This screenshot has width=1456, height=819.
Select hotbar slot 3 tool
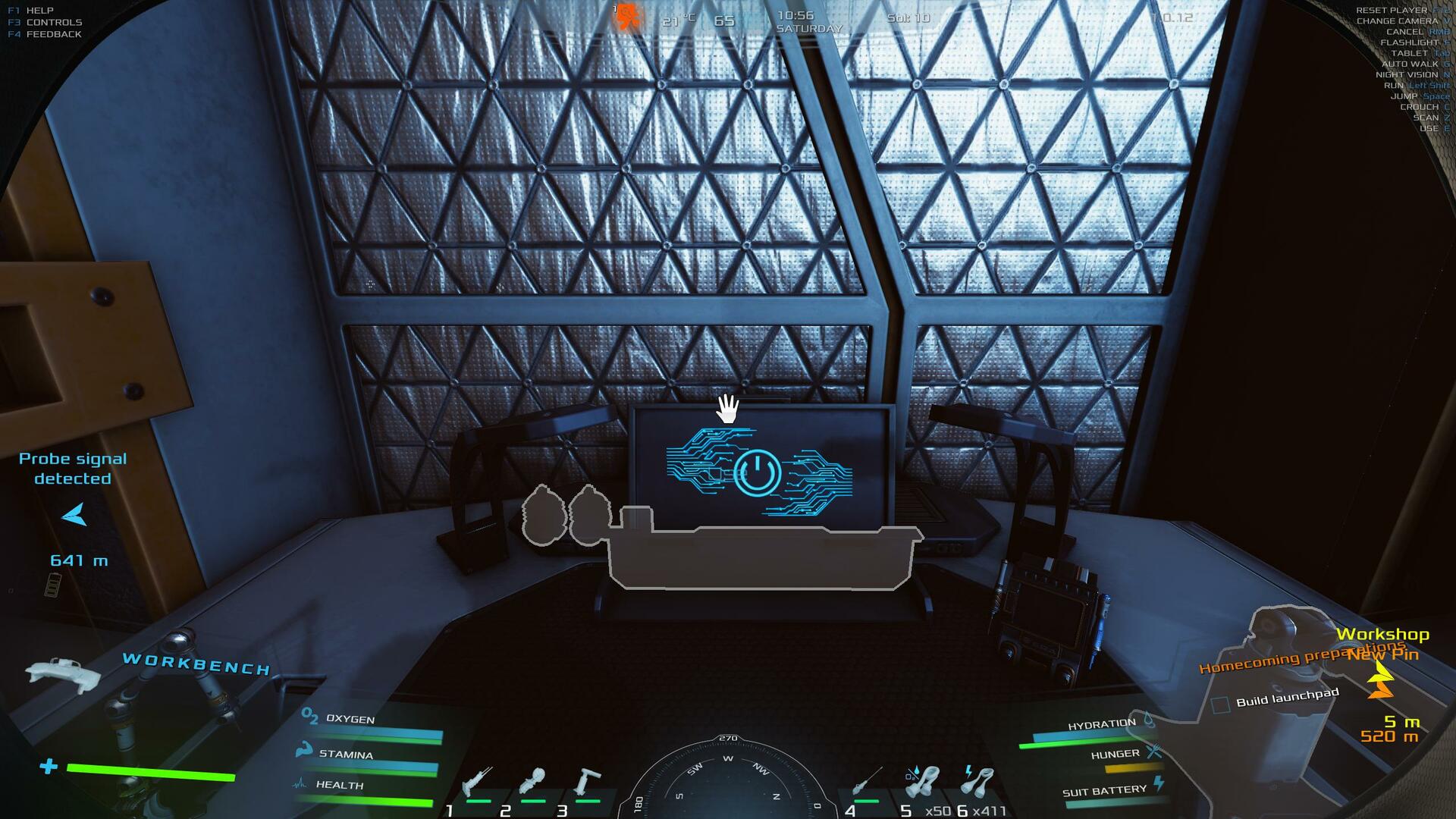587,783
